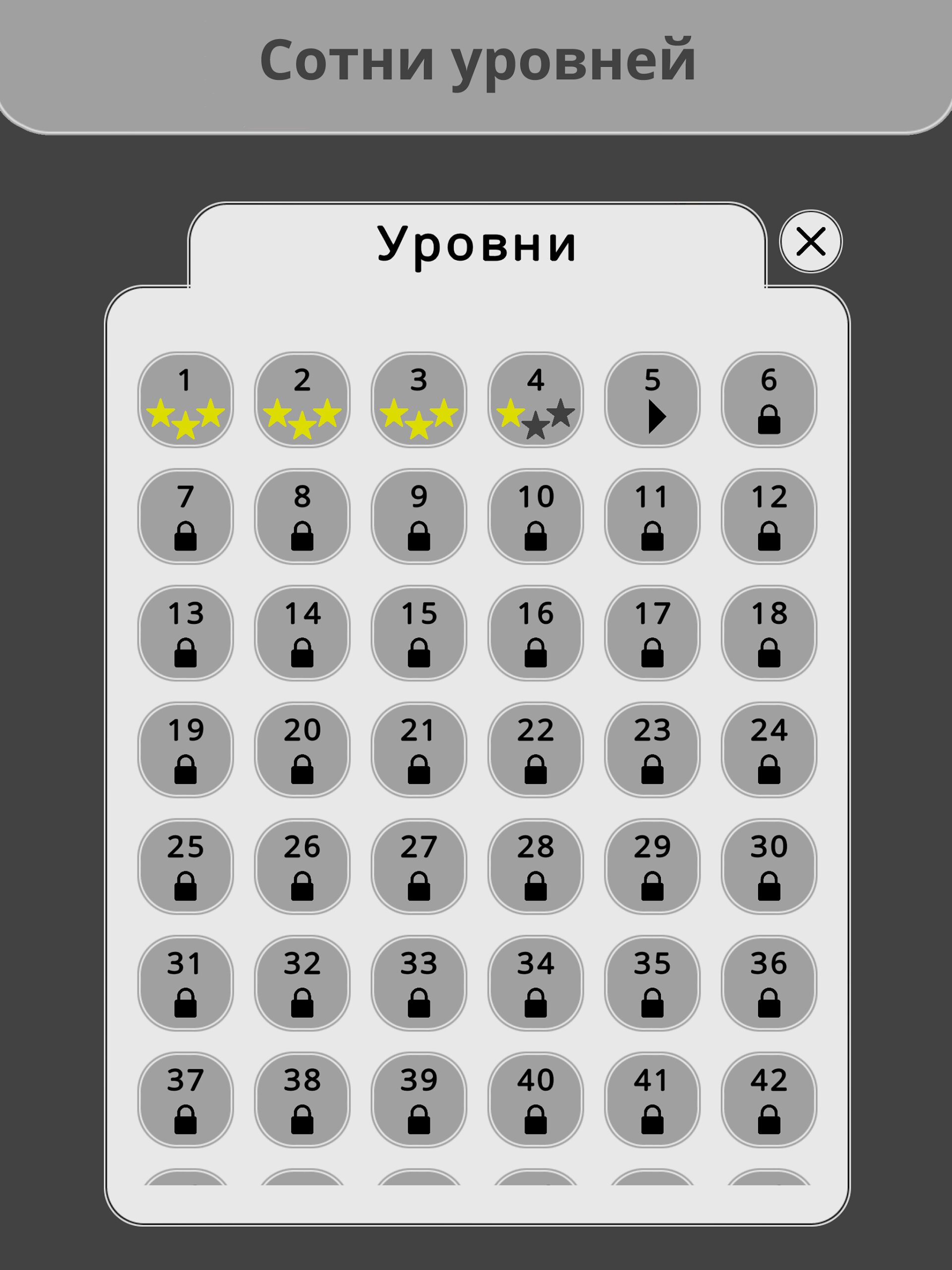
Task: Select locked level 12
Action: tap(768, 516)
